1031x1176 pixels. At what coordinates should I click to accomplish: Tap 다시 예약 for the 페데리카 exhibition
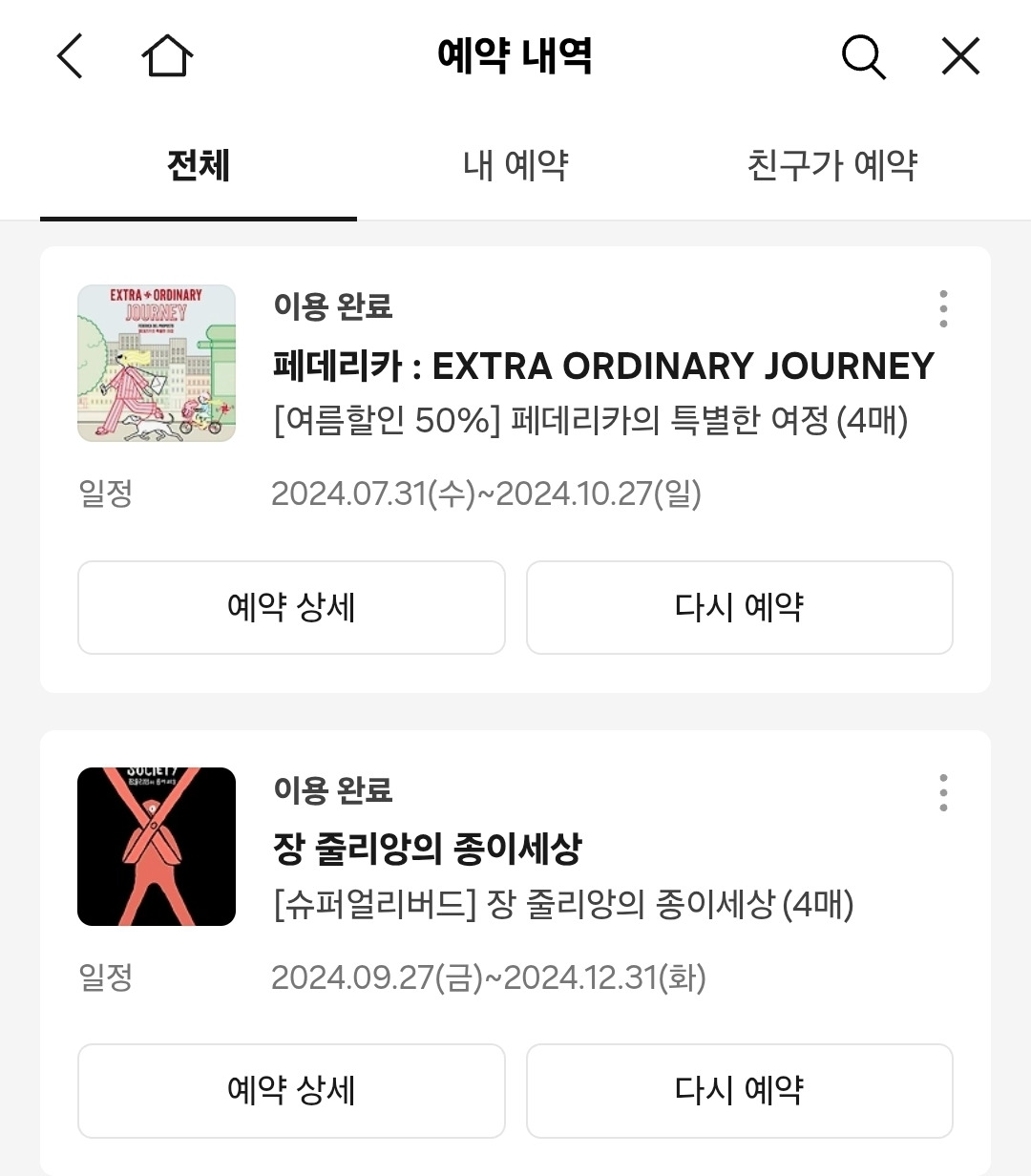740,608
